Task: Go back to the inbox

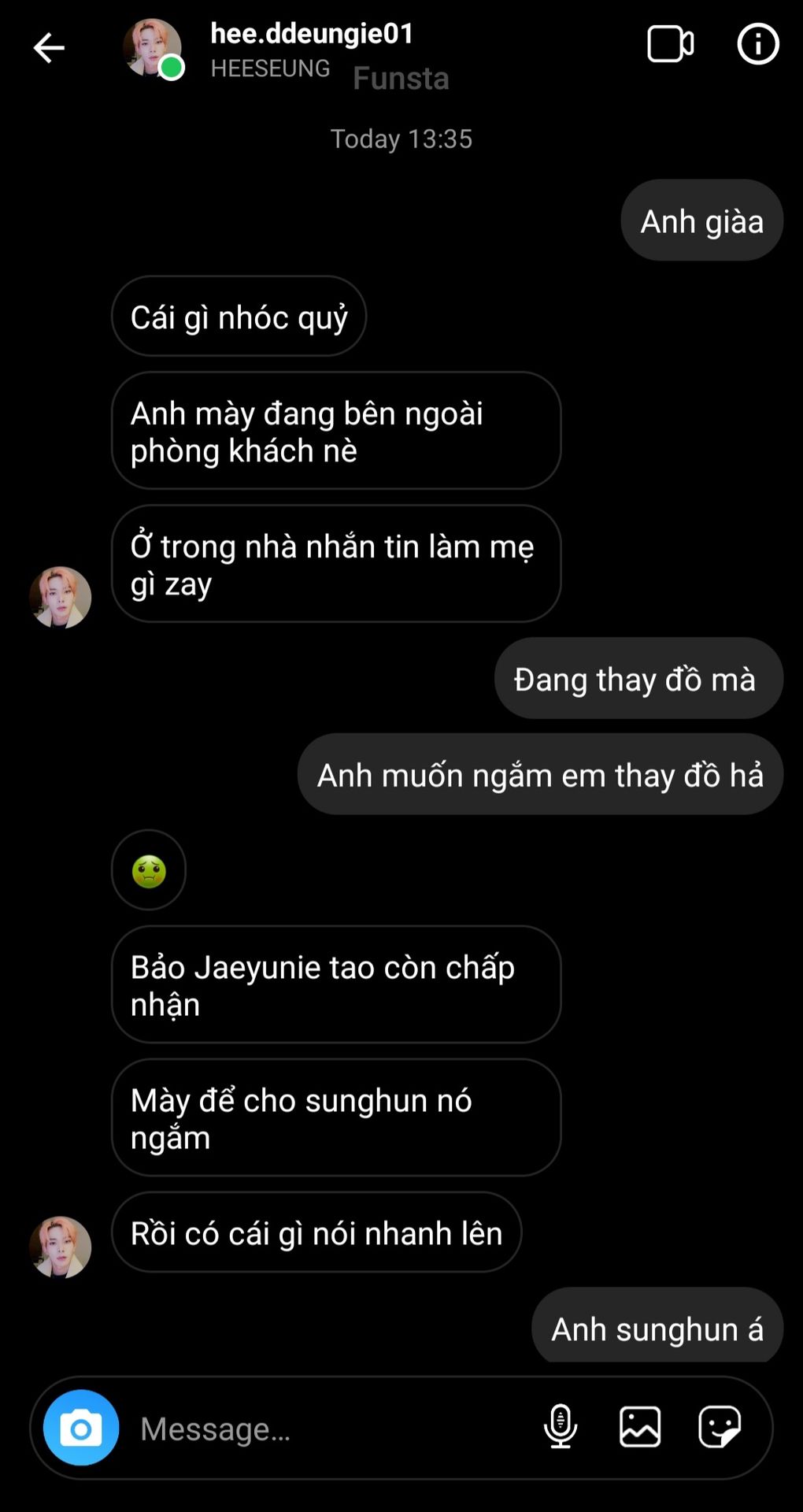Action: [x=49, y=48]
